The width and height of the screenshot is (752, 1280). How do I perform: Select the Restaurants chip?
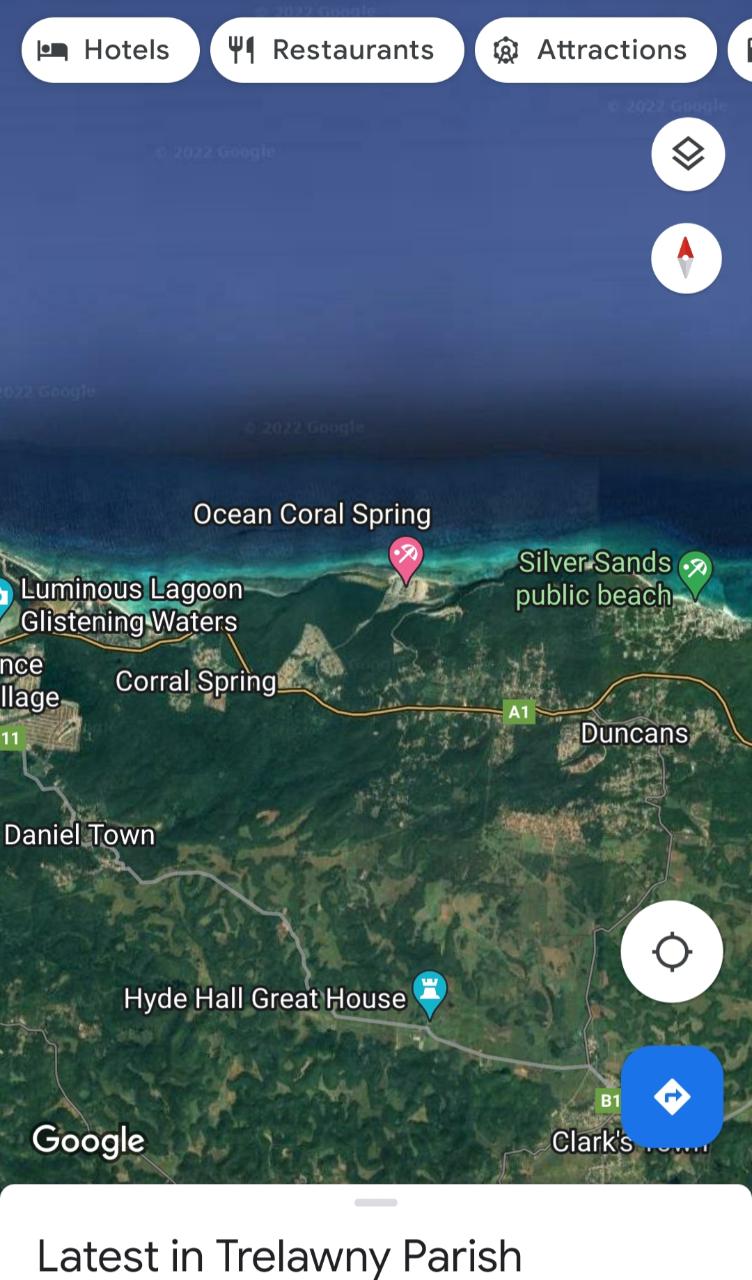pos(336,50)
